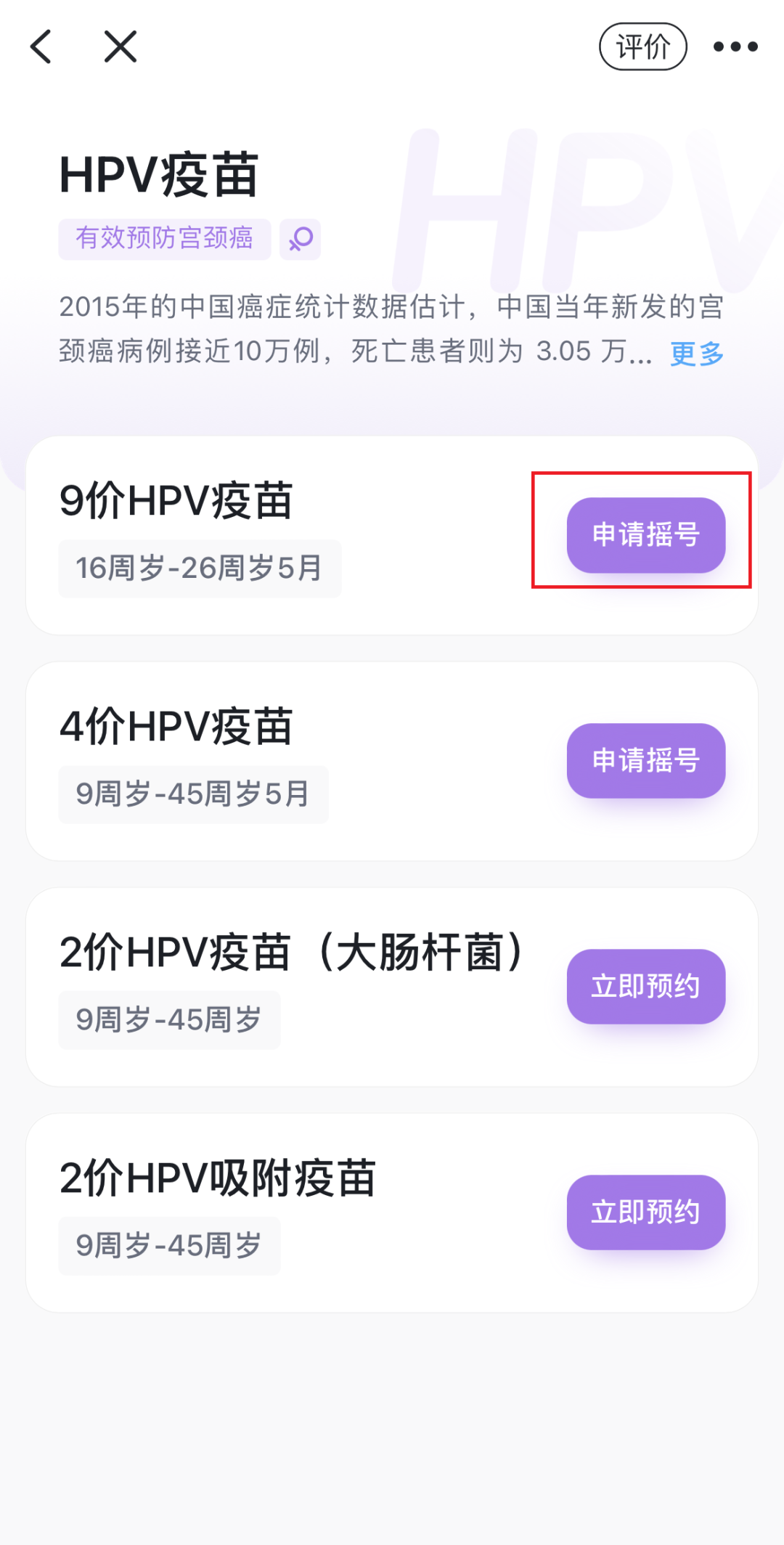784x1545 pixels.
Task: Apply for lottery for 9价HPV疫苗
Action: (x=646, y=535)
